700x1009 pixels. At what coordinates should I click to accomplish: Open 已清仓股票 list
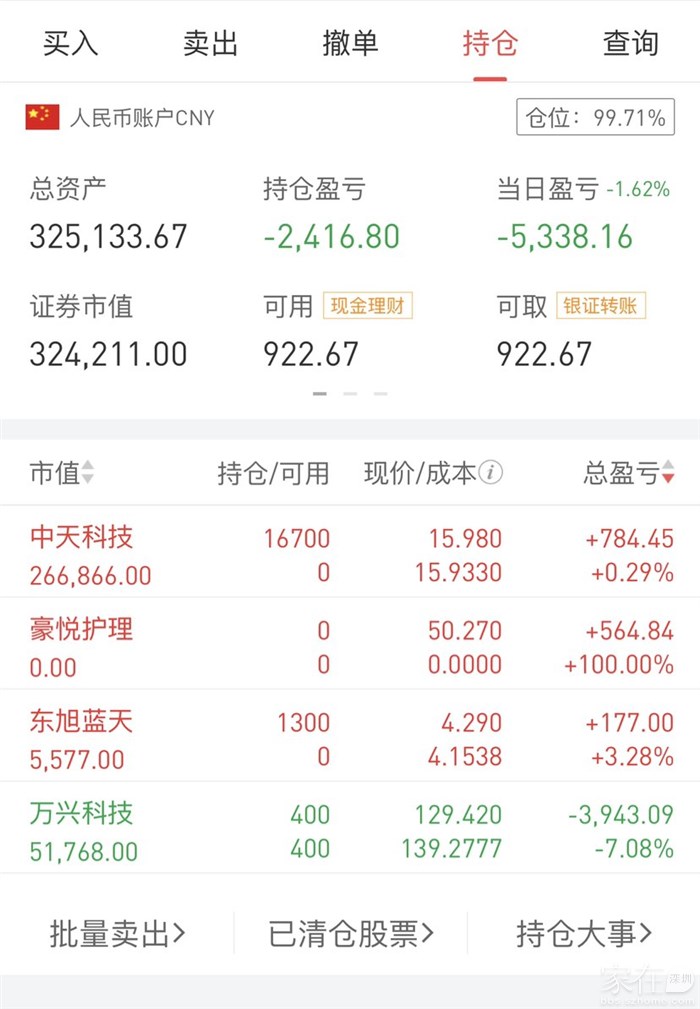tap(351, 934)
